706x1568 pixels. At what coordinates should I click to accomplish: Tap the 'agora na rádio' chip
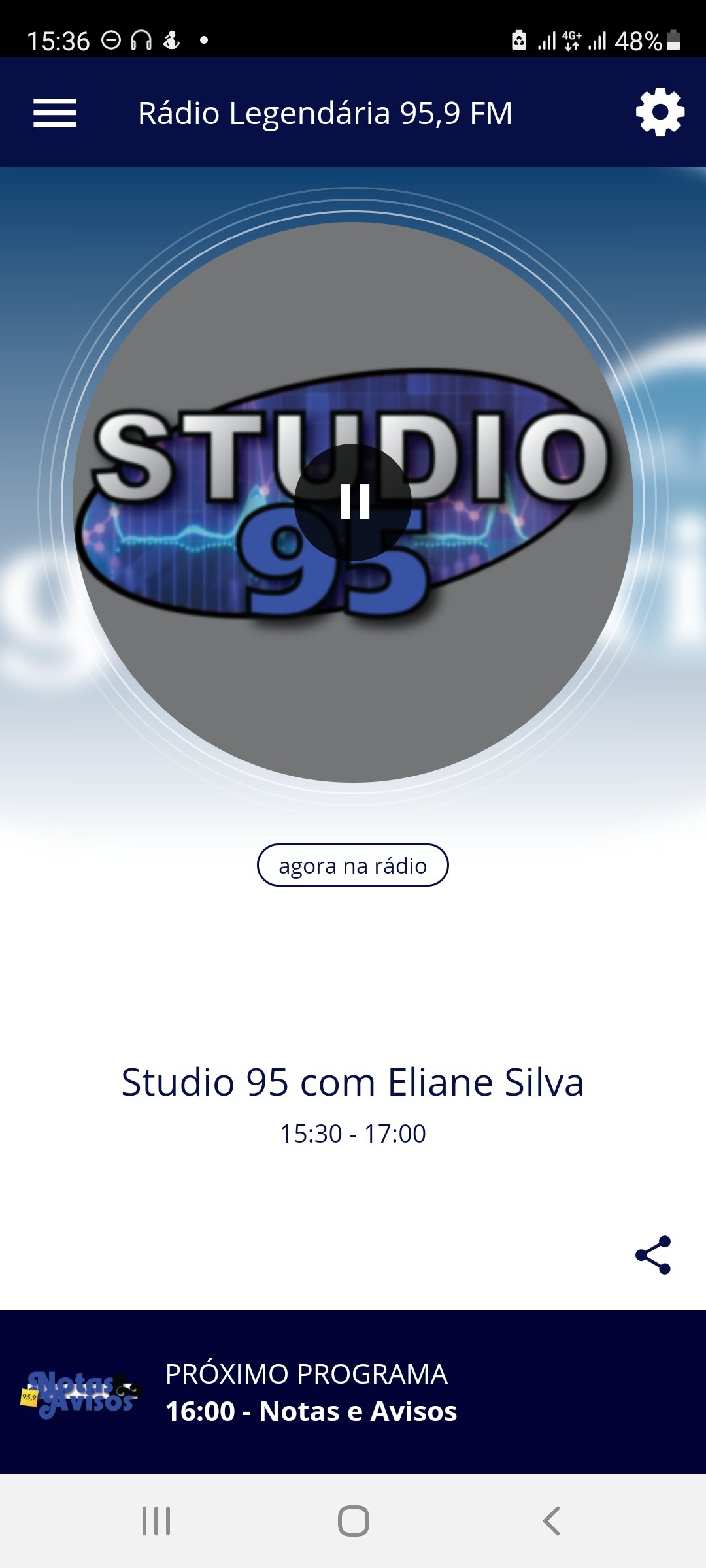coord(353,866)
